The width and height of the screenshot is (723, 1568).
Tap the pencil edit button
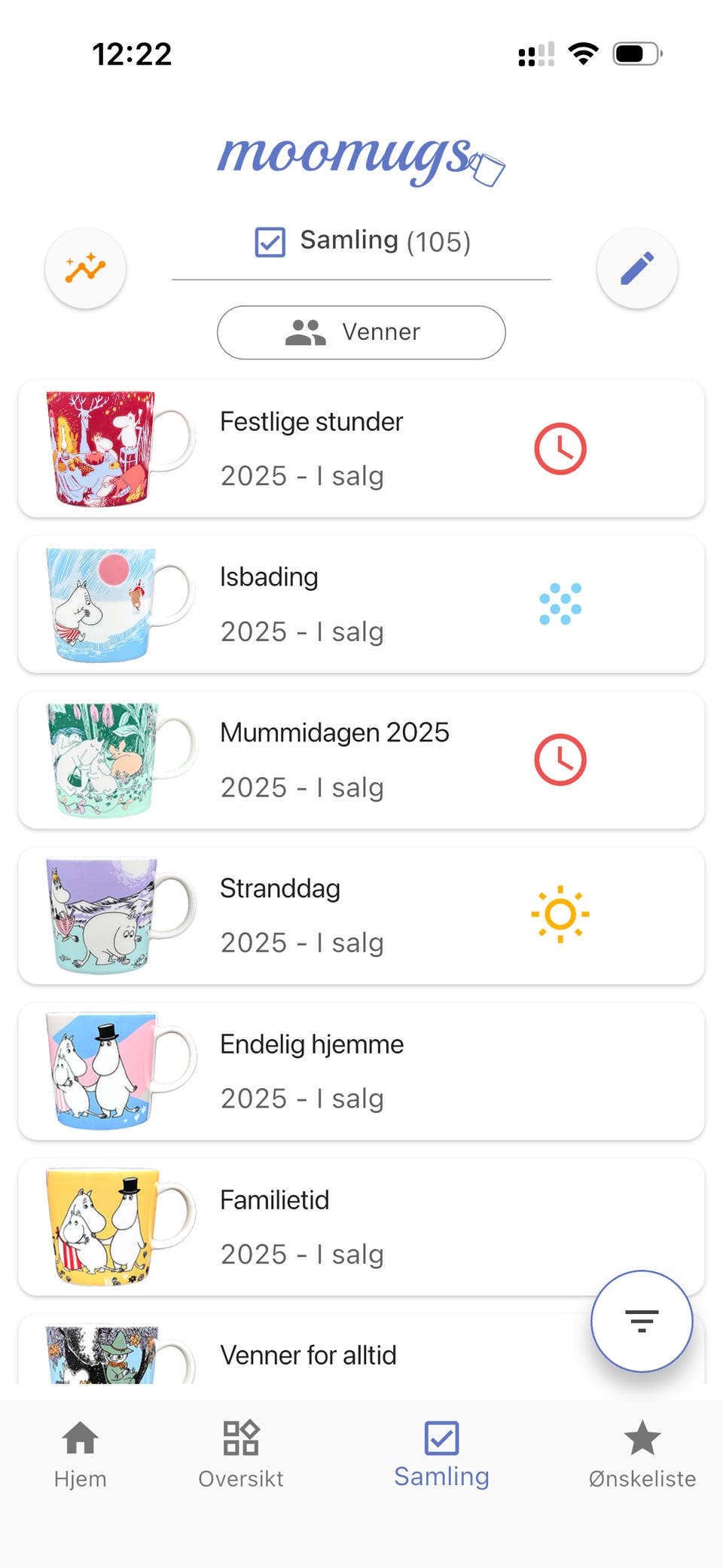point(637,268)
